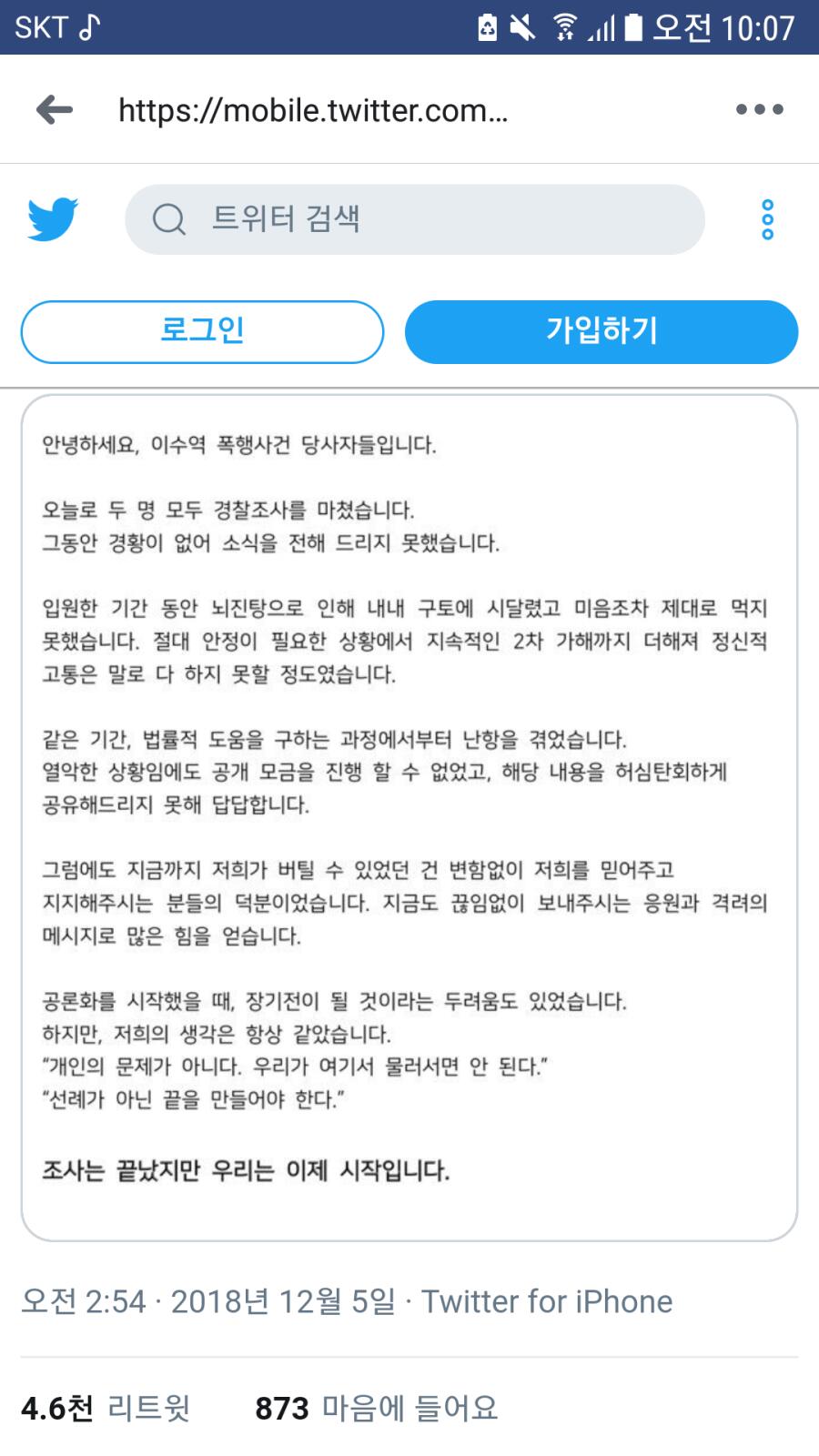This screenshot has height=1456, width=819.
Task: View the 873 마음에 들어요 list
Action: [377, 1408]
